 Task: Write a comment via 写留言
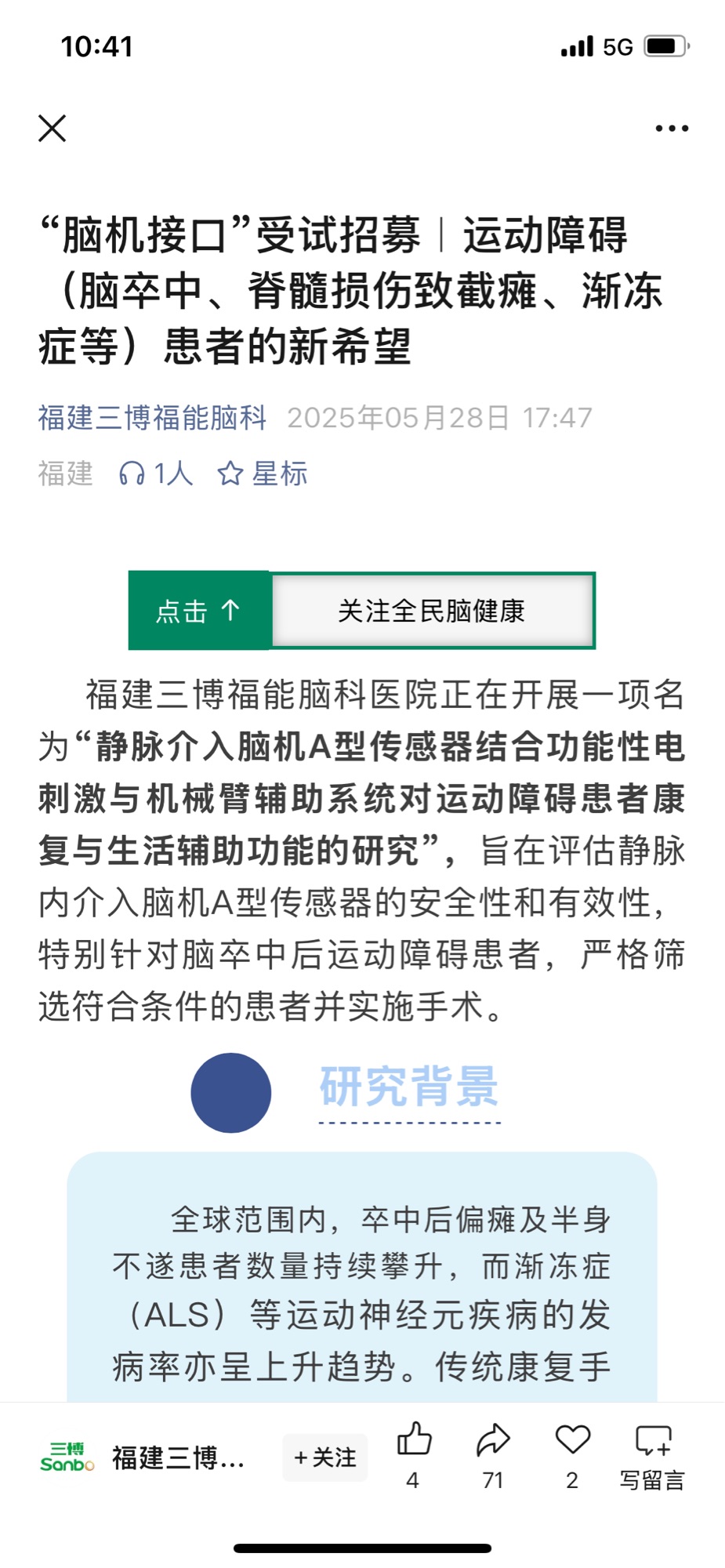click(x=652, y=1456)
